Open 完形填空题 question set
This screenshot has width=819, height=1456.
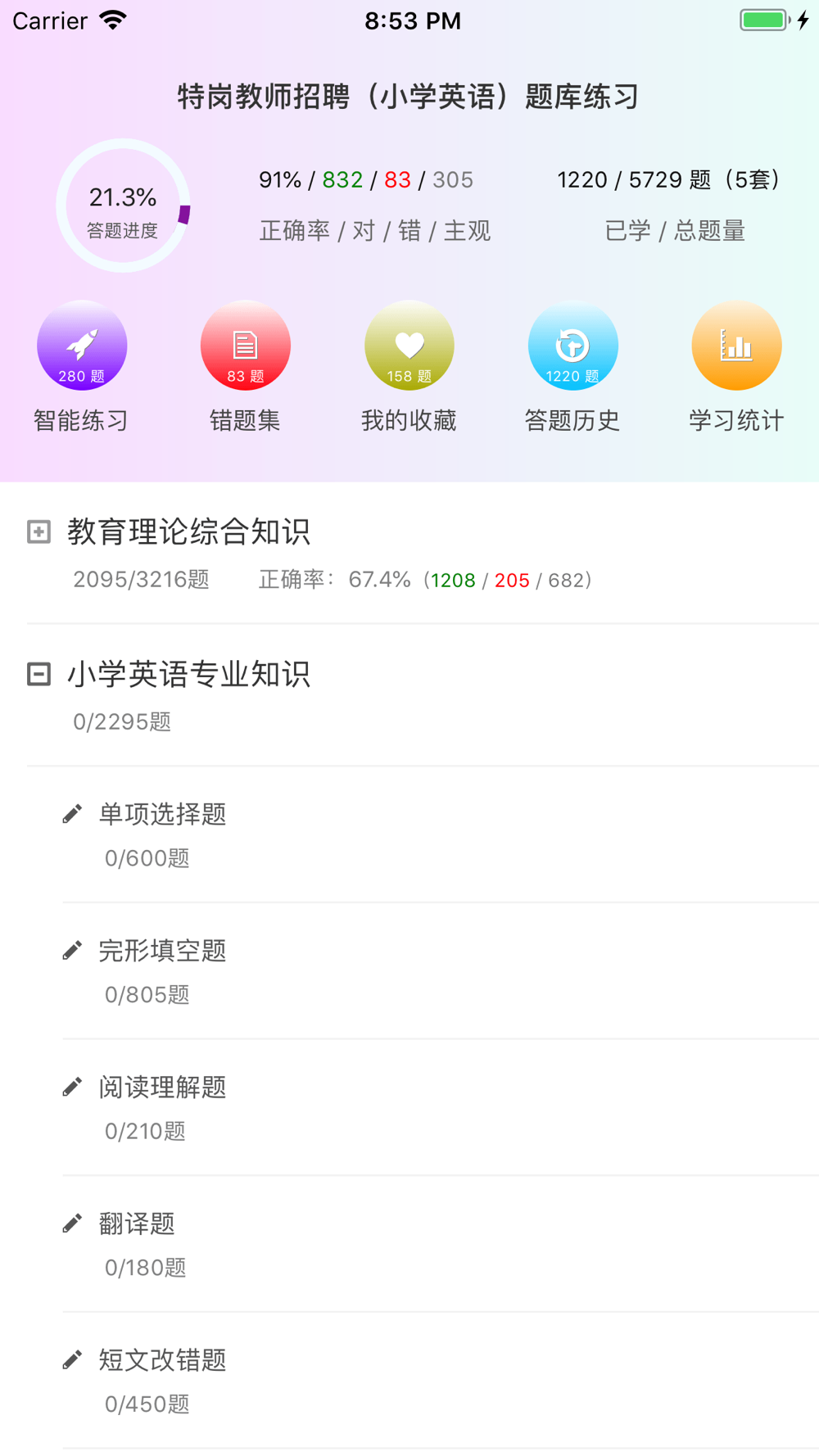[x=441, y=971]
